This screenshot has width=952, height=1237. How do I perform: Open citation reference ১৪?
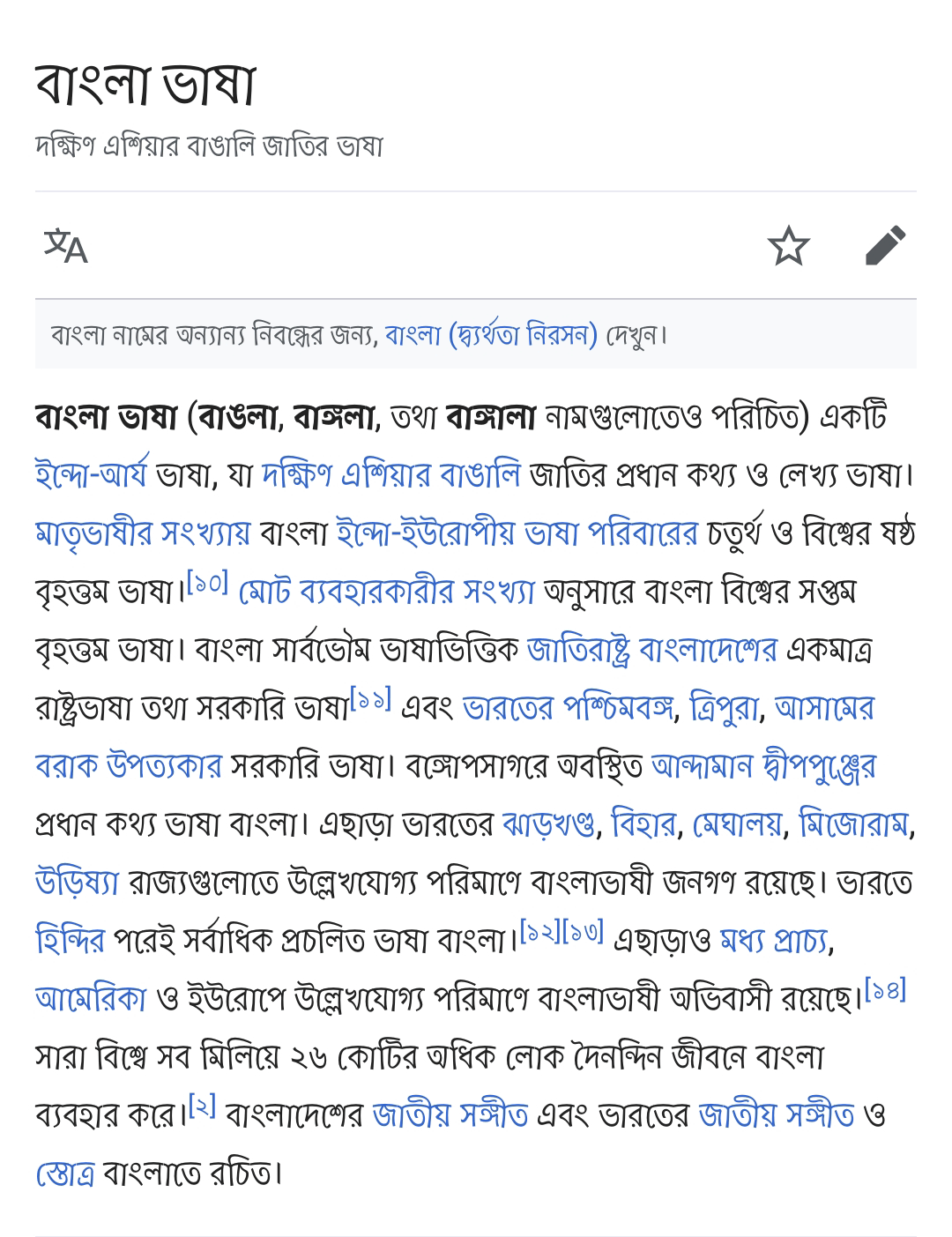point(885,990)
